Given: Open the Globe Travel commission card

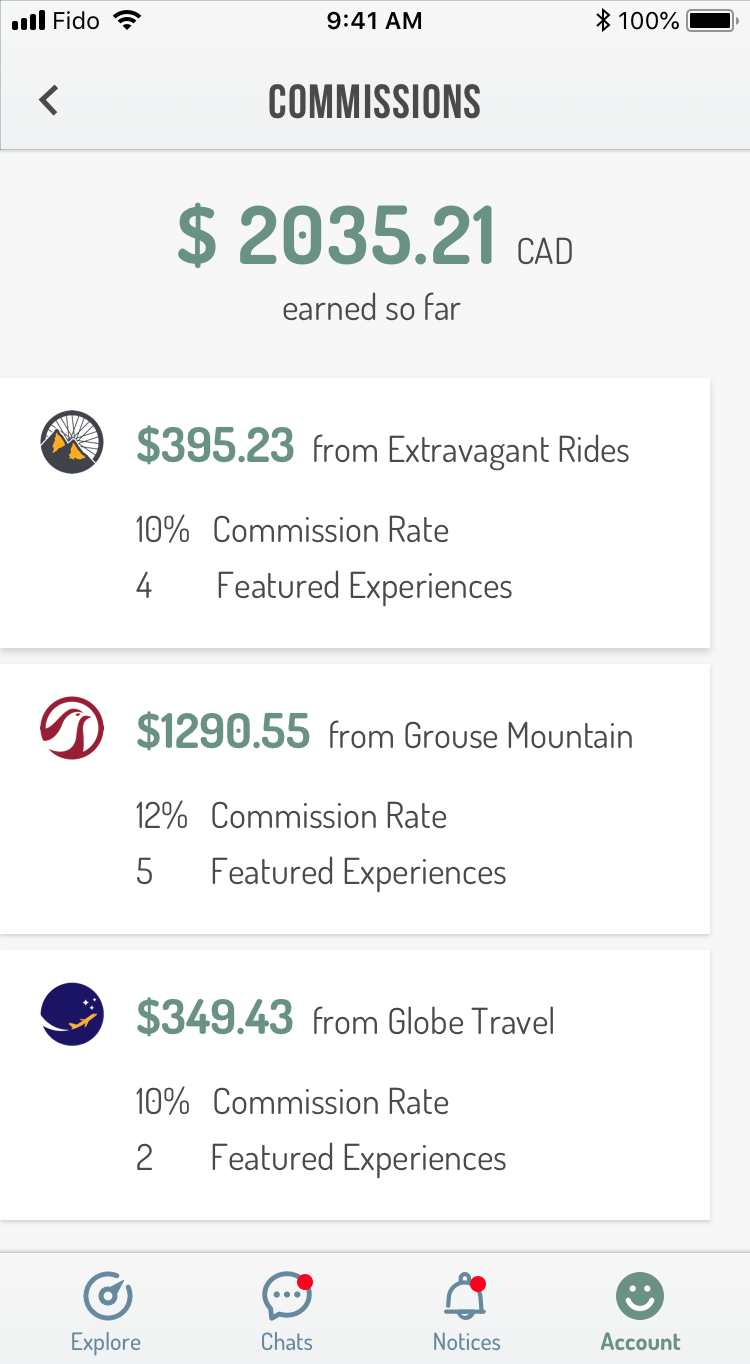Looking at the screenshot, I should (x=355, y=1085).
